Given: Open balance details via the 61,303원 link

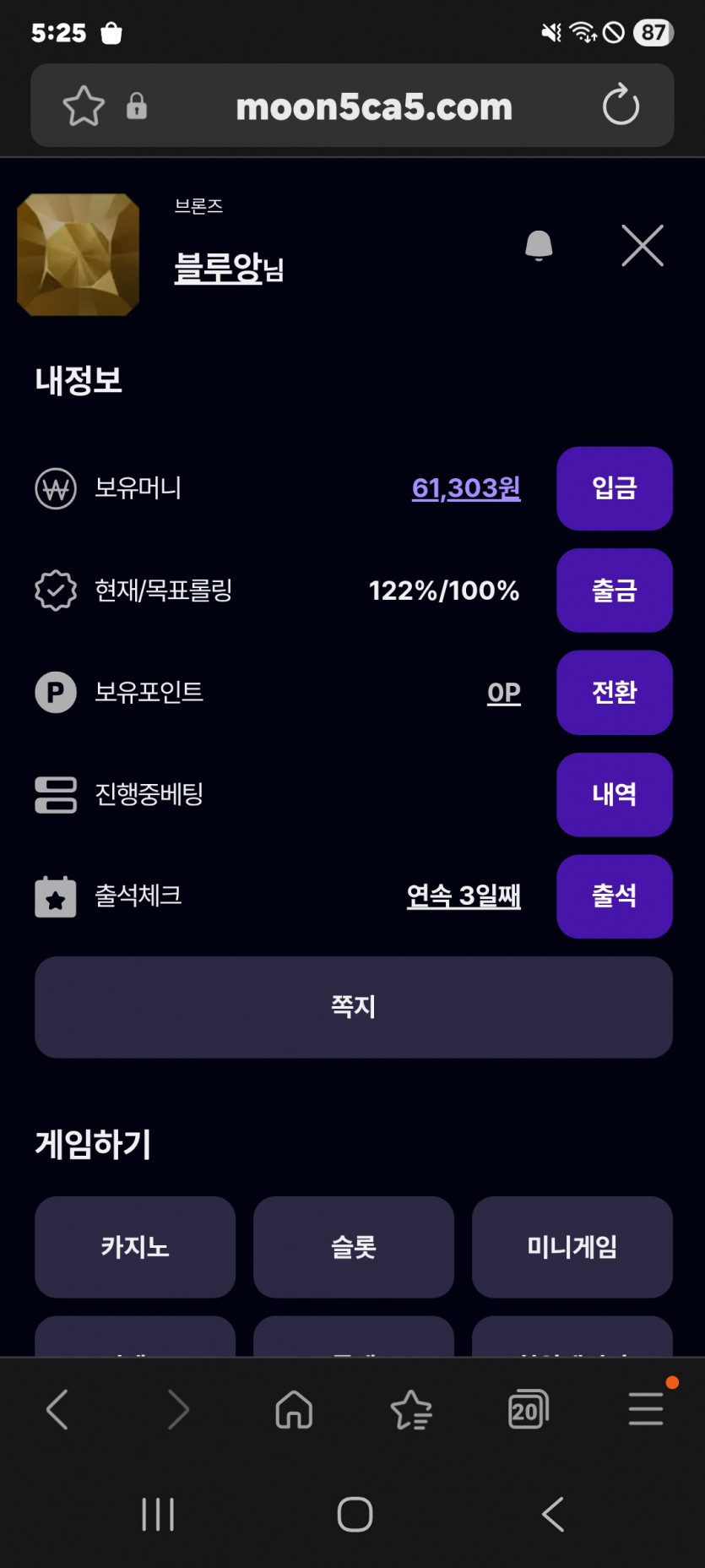Looking at the screenshot, I should coord(465,488).
